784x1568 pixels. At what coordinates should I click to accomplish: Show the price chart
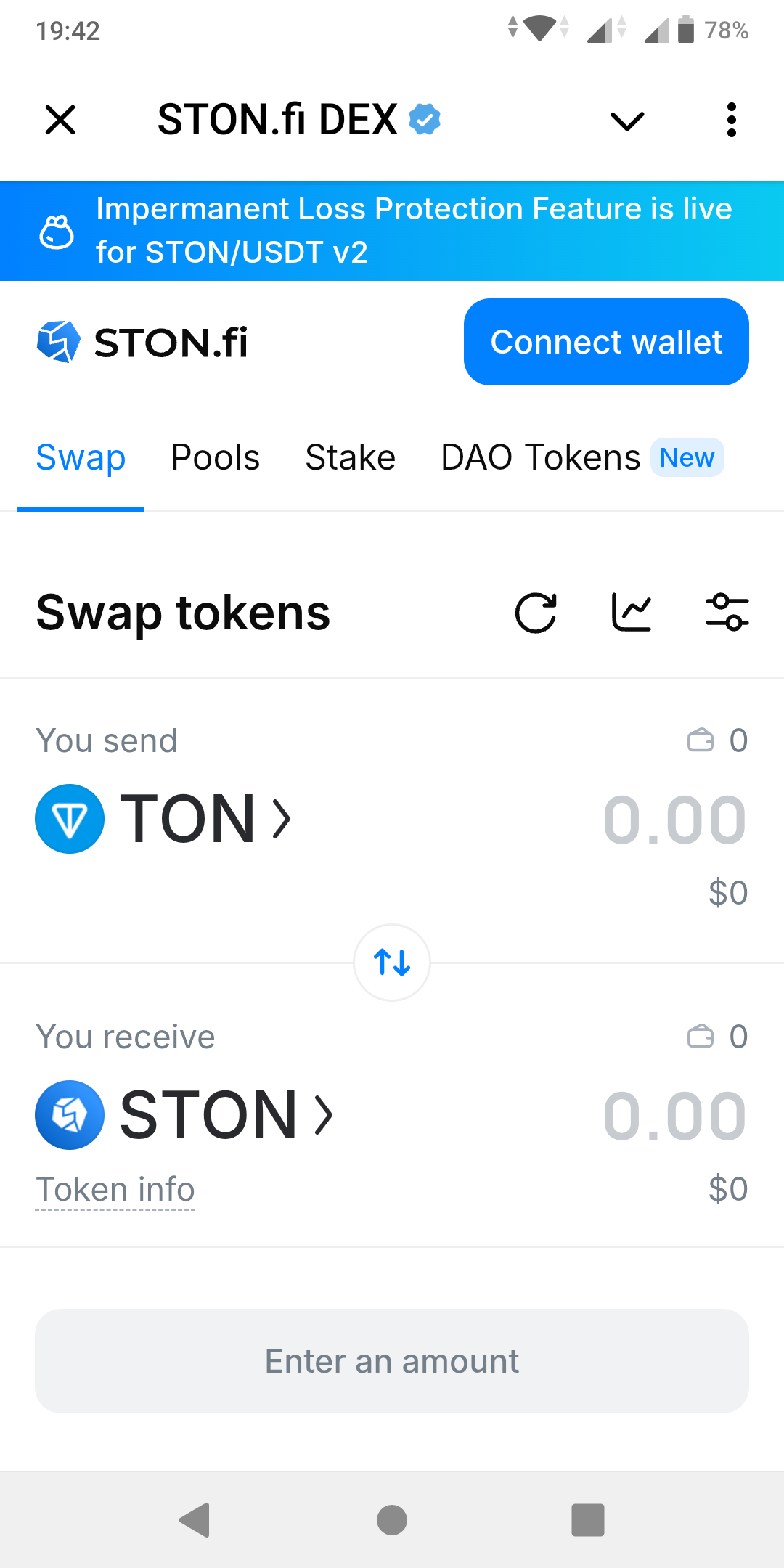[x=632, y=613]
